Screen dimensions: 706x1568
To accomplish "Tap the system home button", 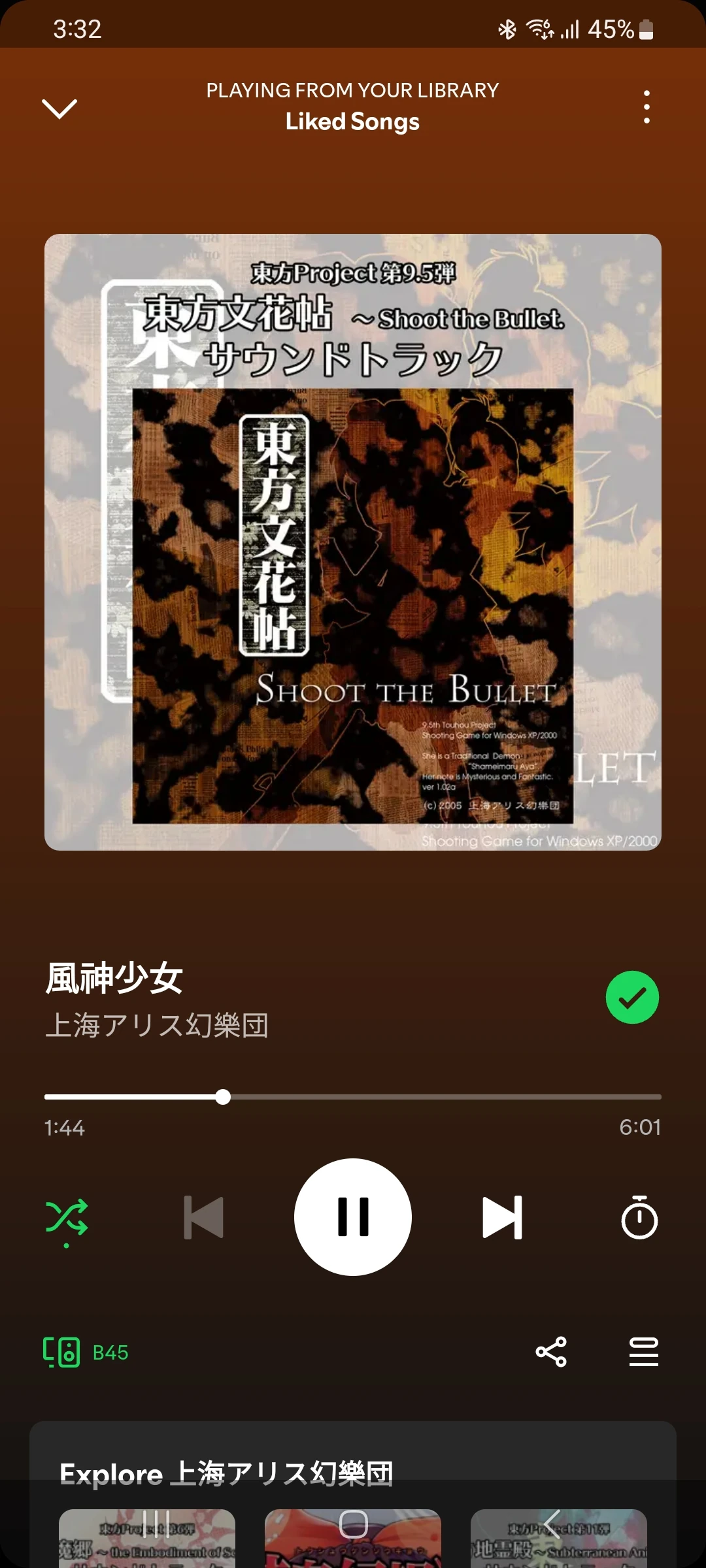I will pyautogui.click(x=353, y=1525).
